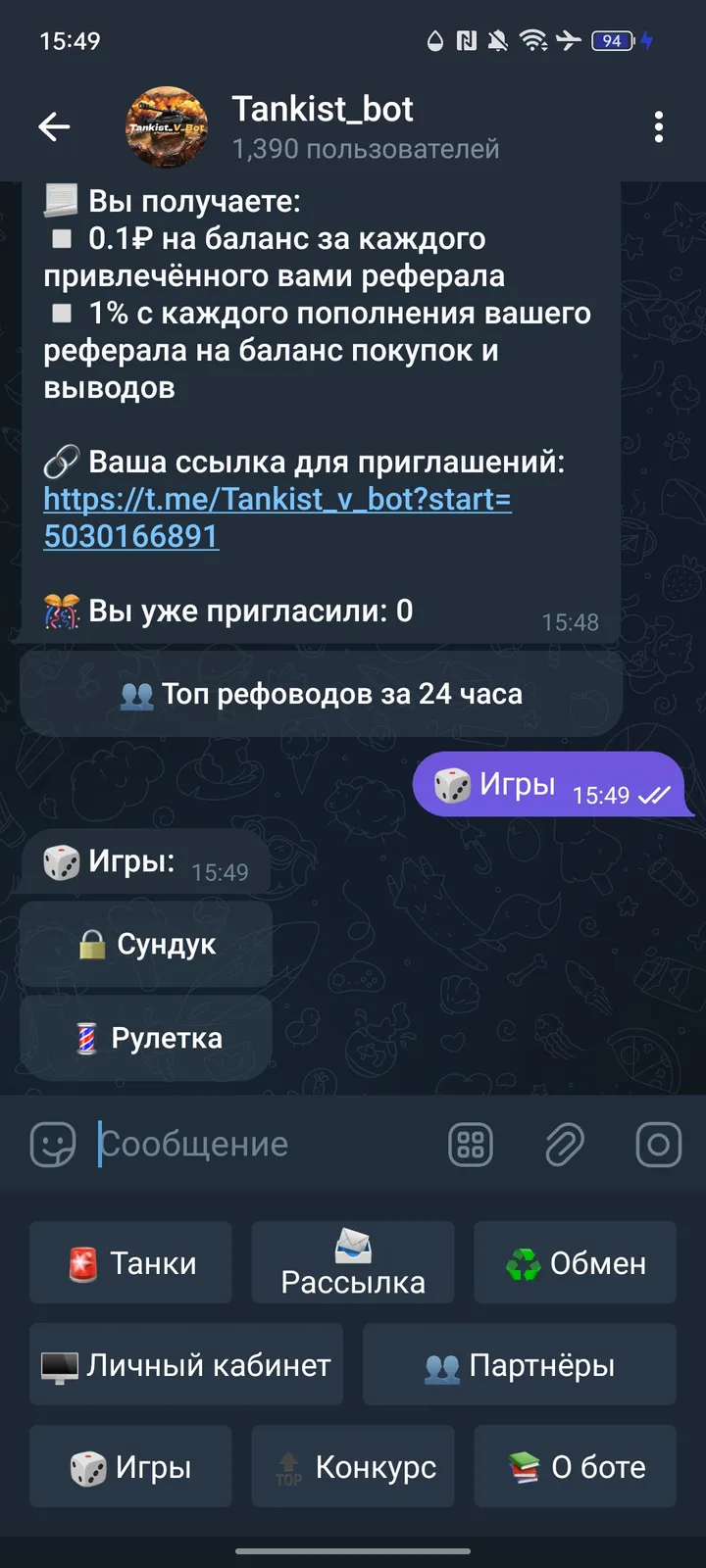706x1568 pixels.
Task: Open the Партнёры section
Action: 519,1363
